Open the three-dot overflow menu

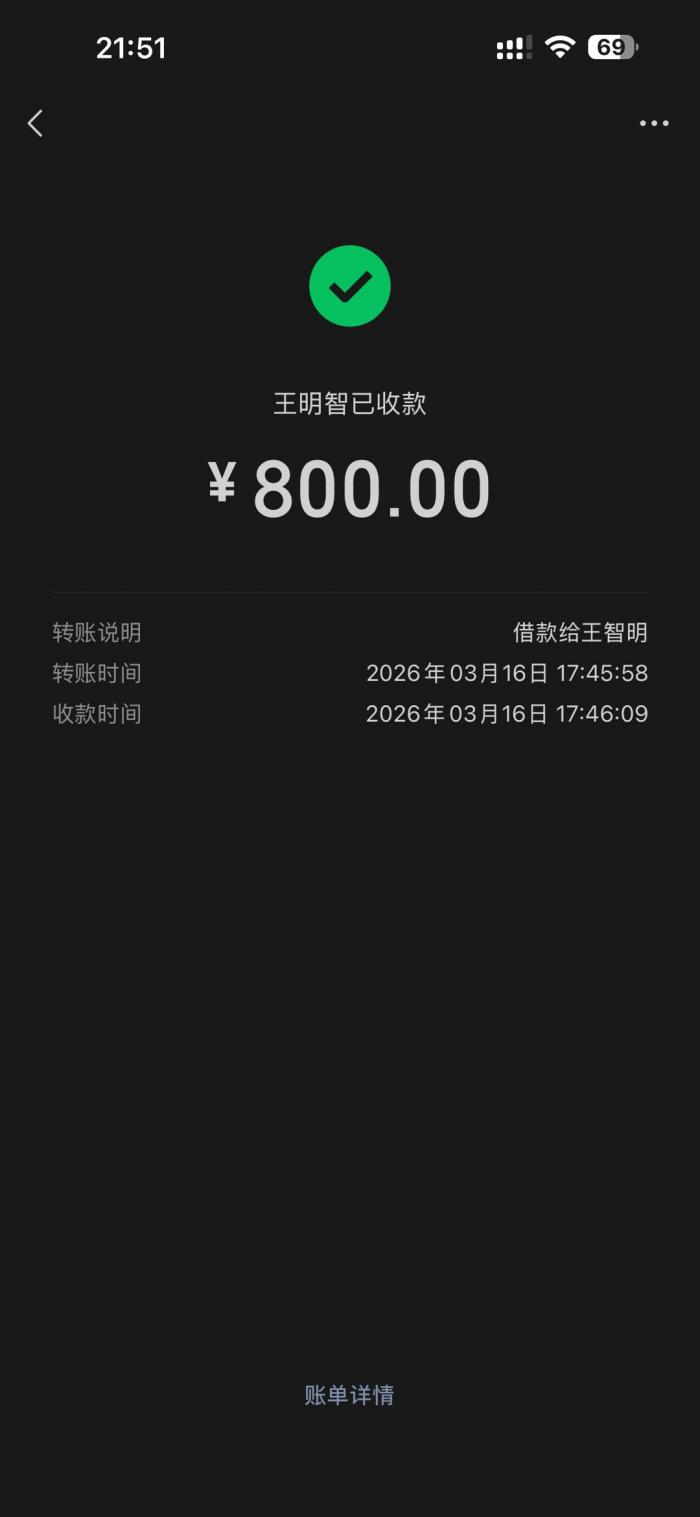654,123
